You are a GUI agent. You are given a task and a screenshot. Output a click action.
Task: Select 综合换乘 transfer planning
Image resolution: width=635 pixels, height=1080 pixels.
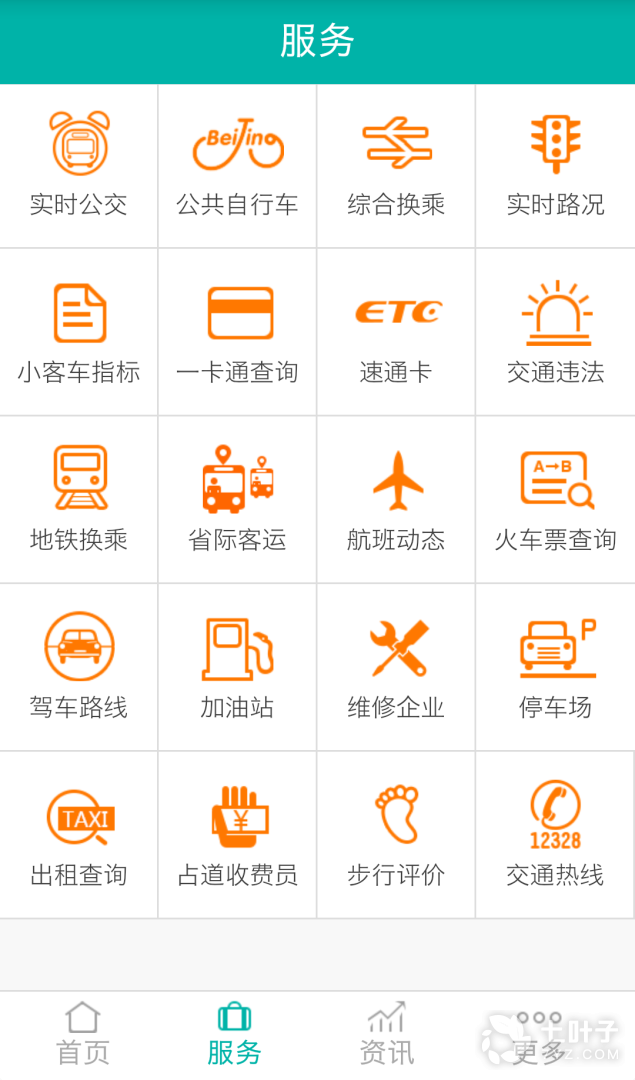tap(396, 165)
